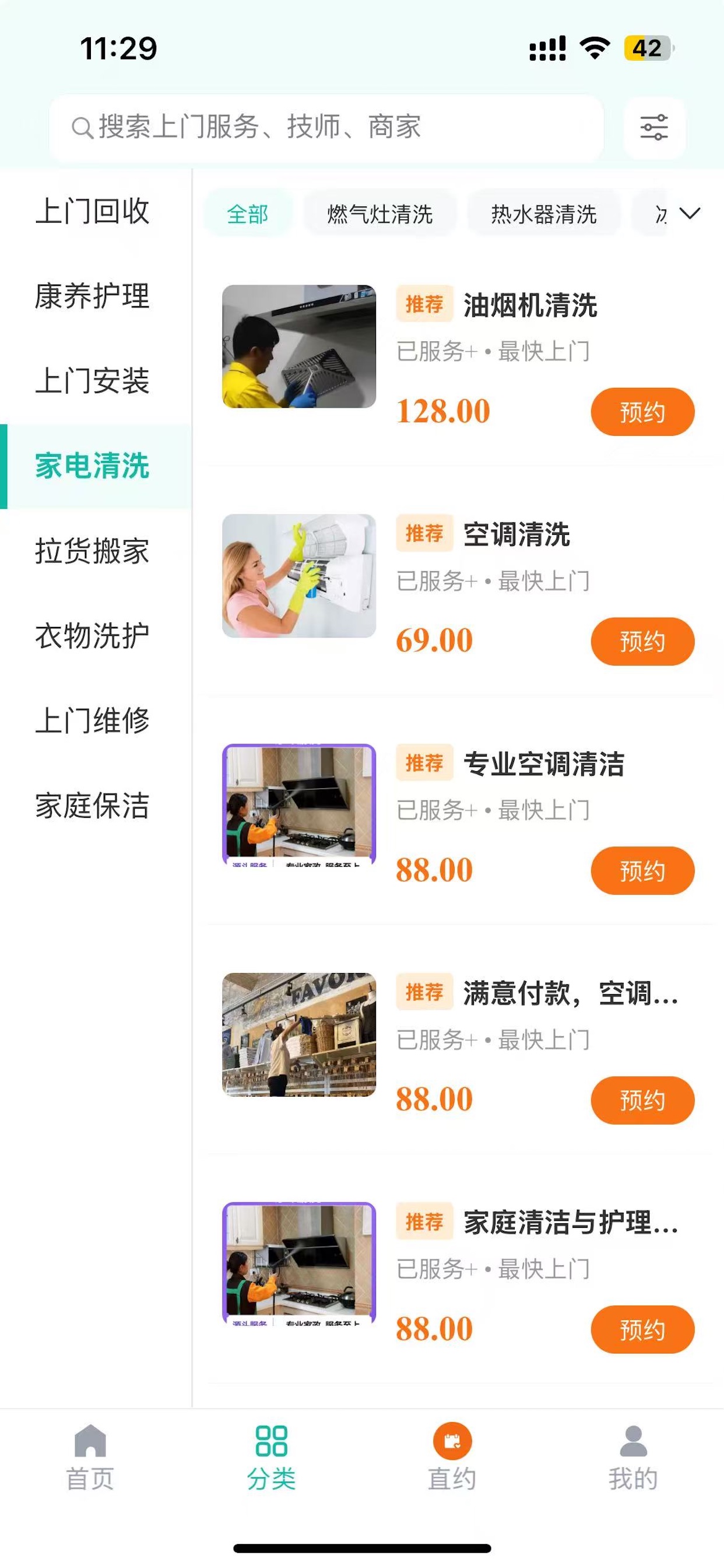The image size is (724, 1568).
Task: Go to the 首页 tab
Action: (x=90, y=1455)
